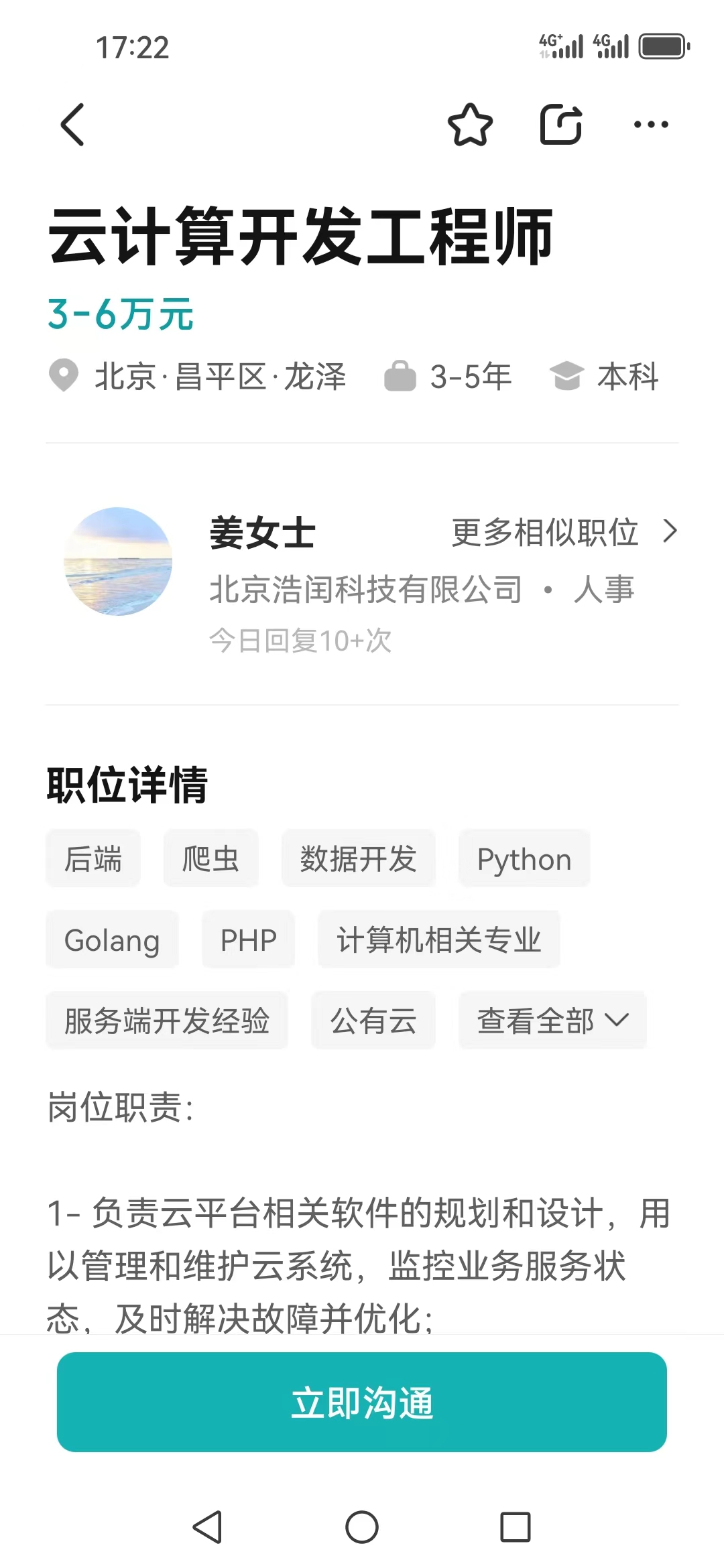This screenshot has width=724, height=1568.
Task: Tap 立即沟通 to chat now
Action: tap(362, 1402)
